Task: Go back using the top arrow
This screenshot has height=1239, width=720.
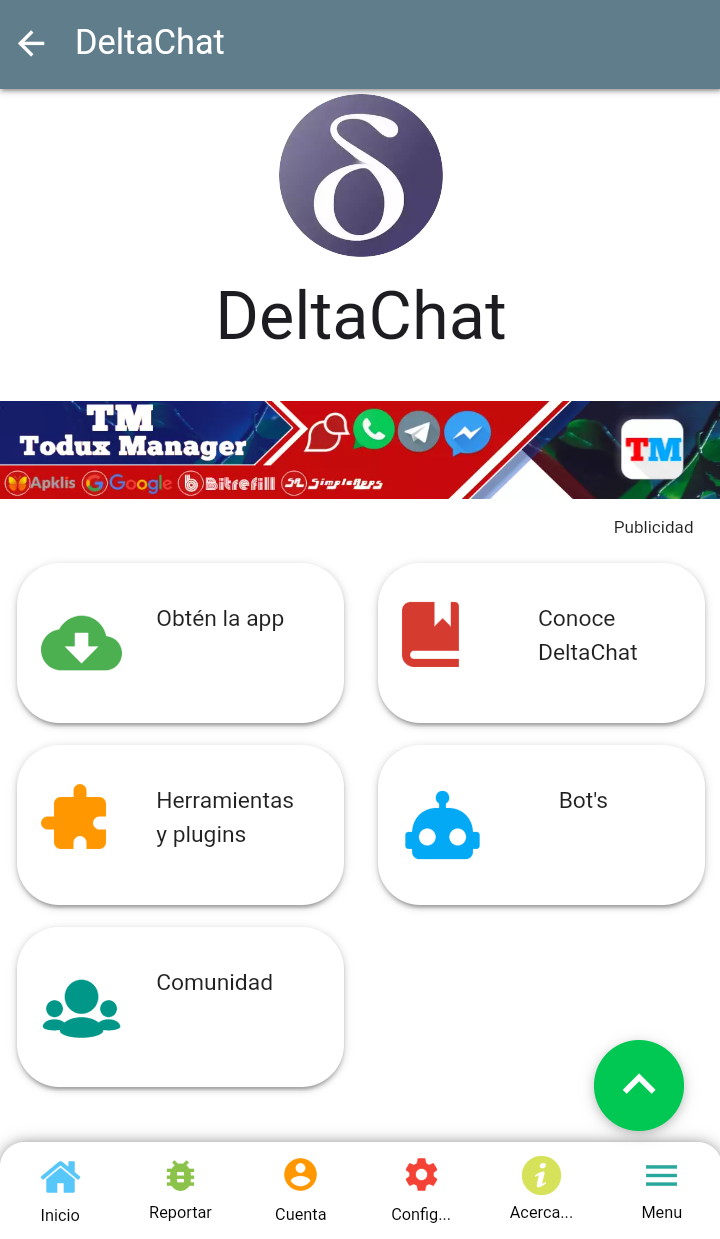Action: (x=32, y=43)
